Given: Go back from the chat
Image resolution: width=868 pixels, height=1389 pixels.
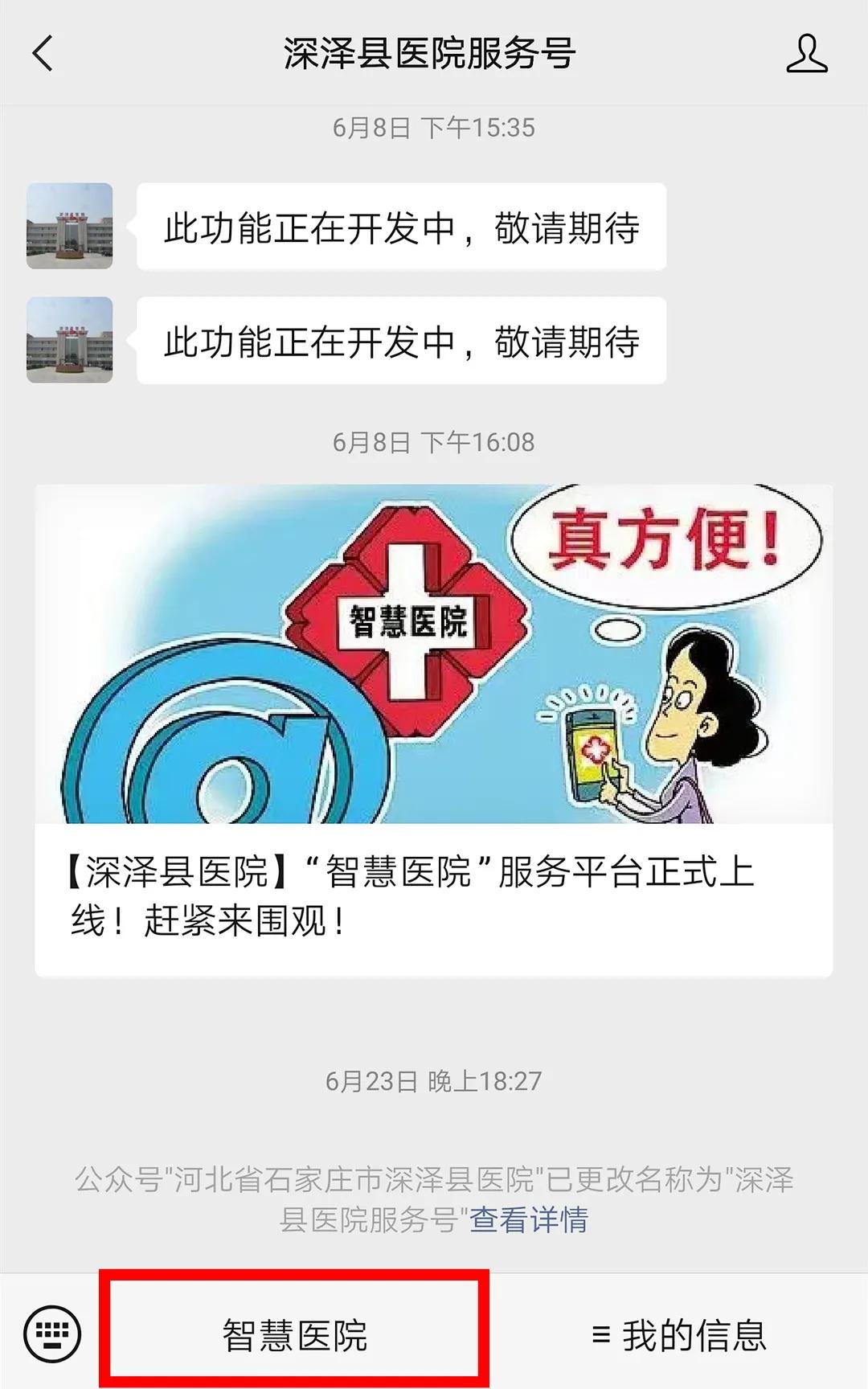Looking at the screenshot, I should [x=43, y=55].
